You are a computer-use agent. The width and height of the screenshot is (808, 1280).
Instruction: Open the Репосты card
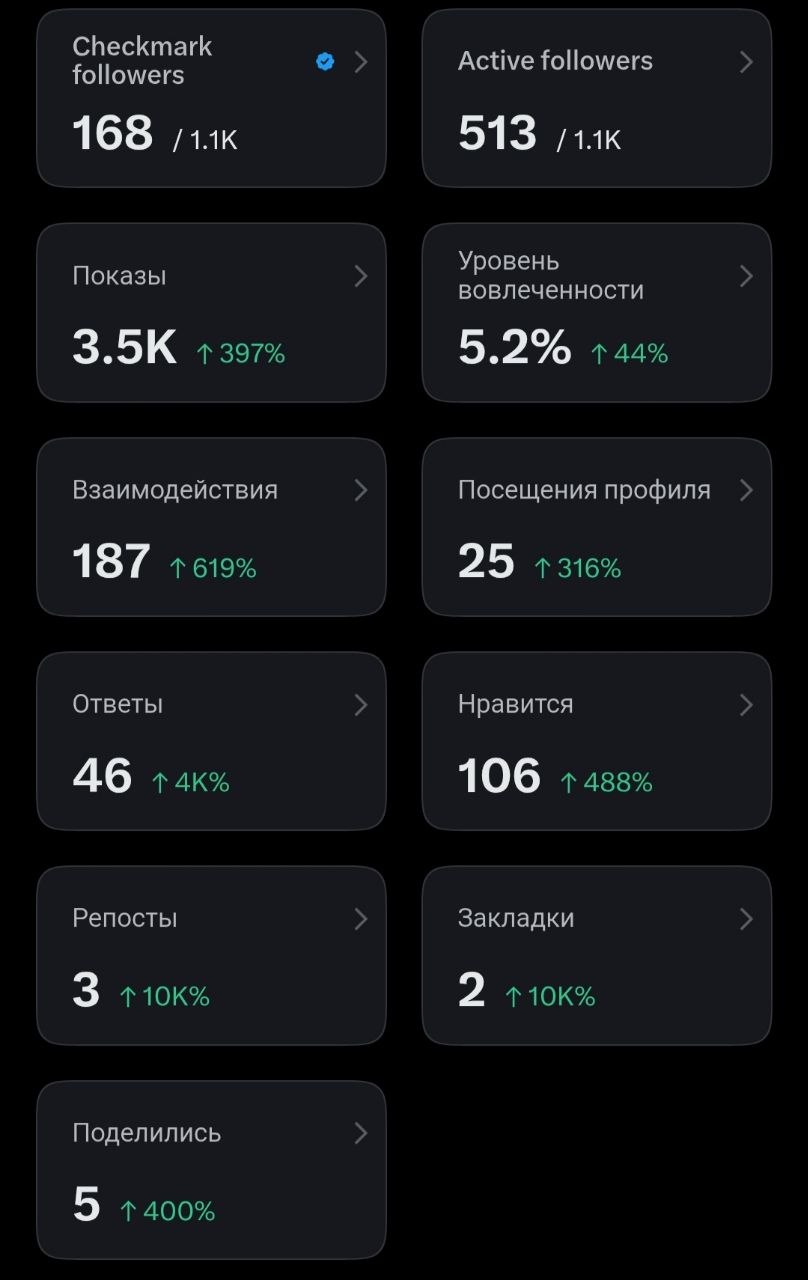[x=211, y=955]
